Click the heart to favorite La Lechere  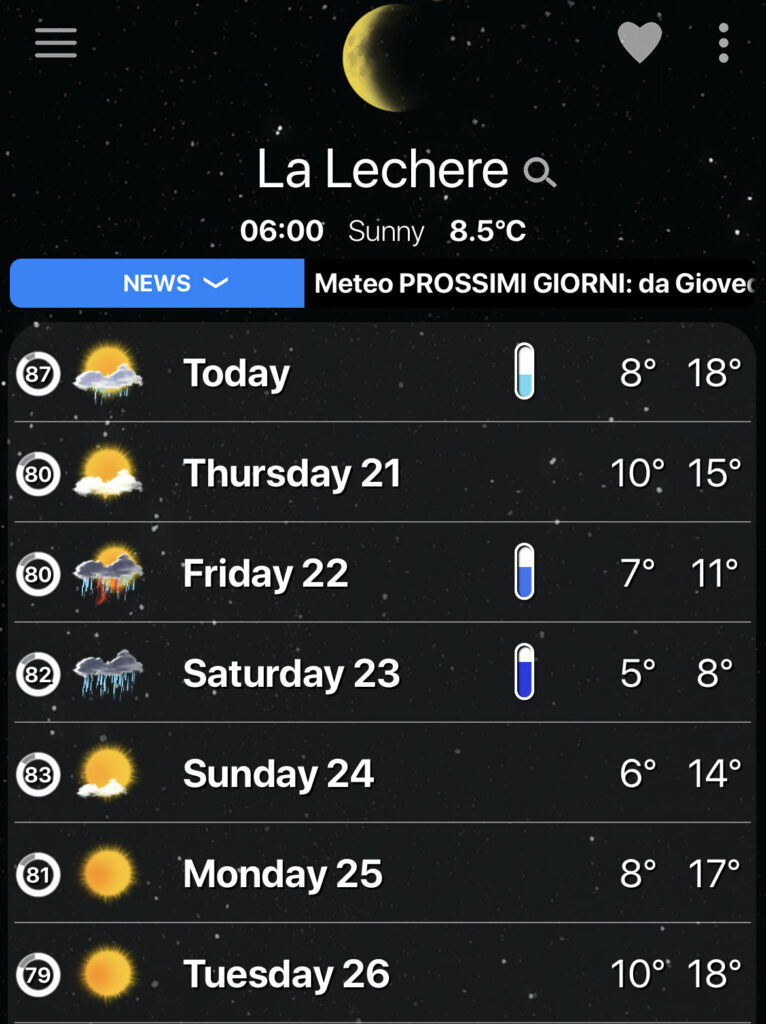click(641, 43)
